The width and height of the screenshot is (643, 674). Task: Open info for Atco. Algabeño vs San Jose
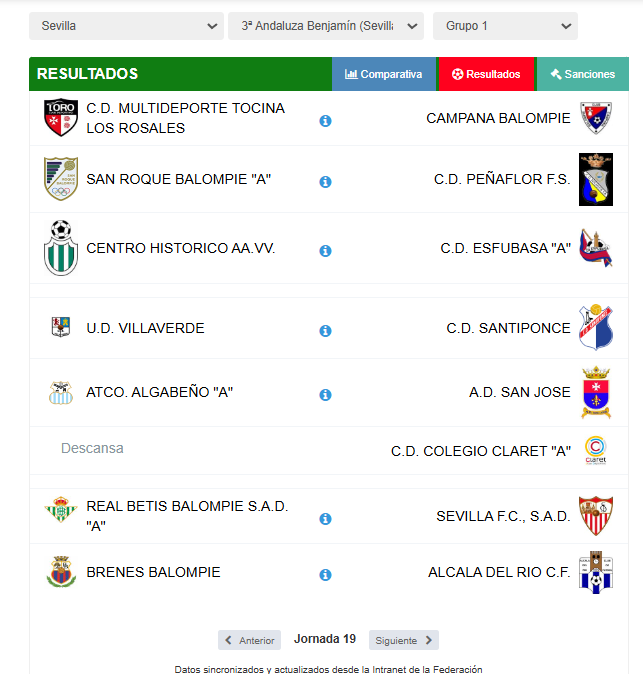tap(325, 395)
